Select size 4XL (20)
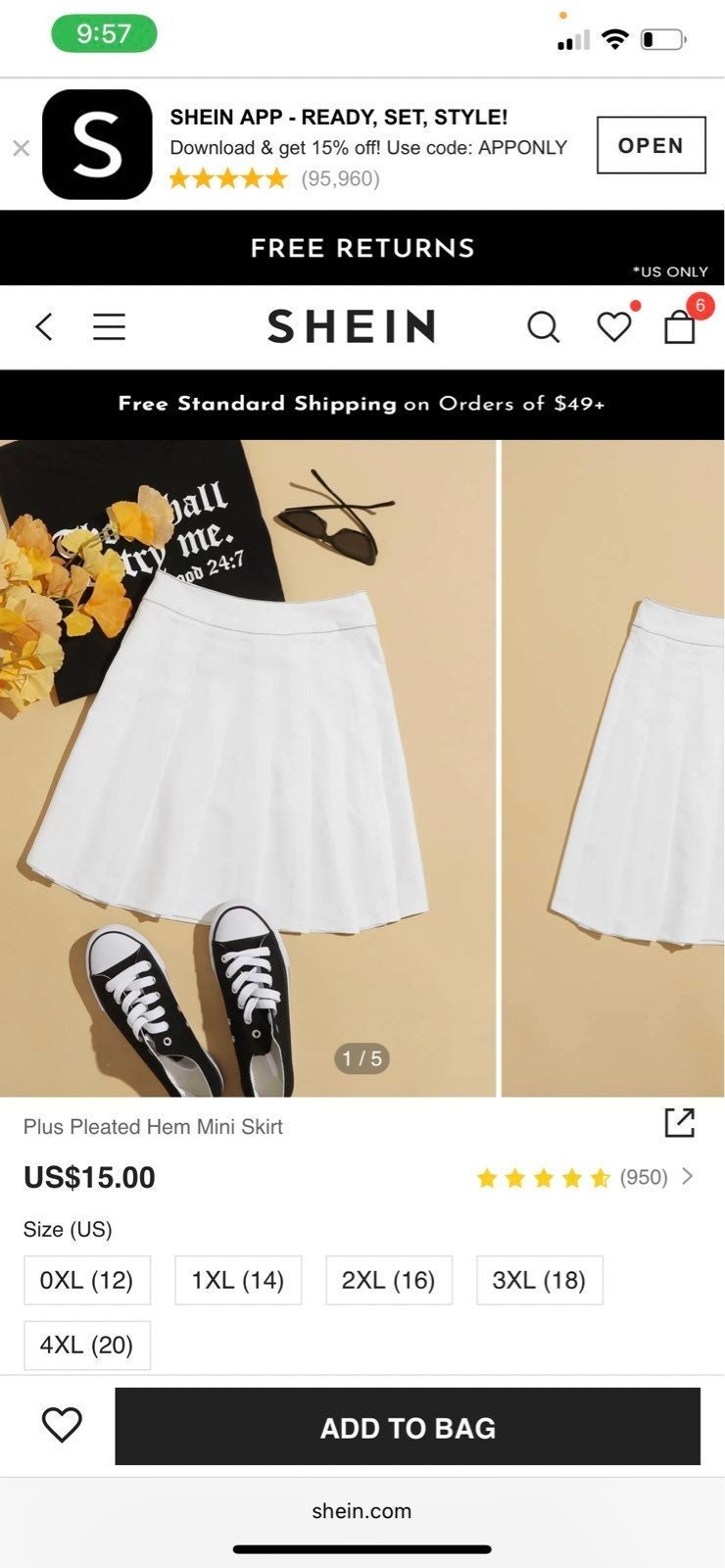725x1568 pixels. [x=87, y=1345]
